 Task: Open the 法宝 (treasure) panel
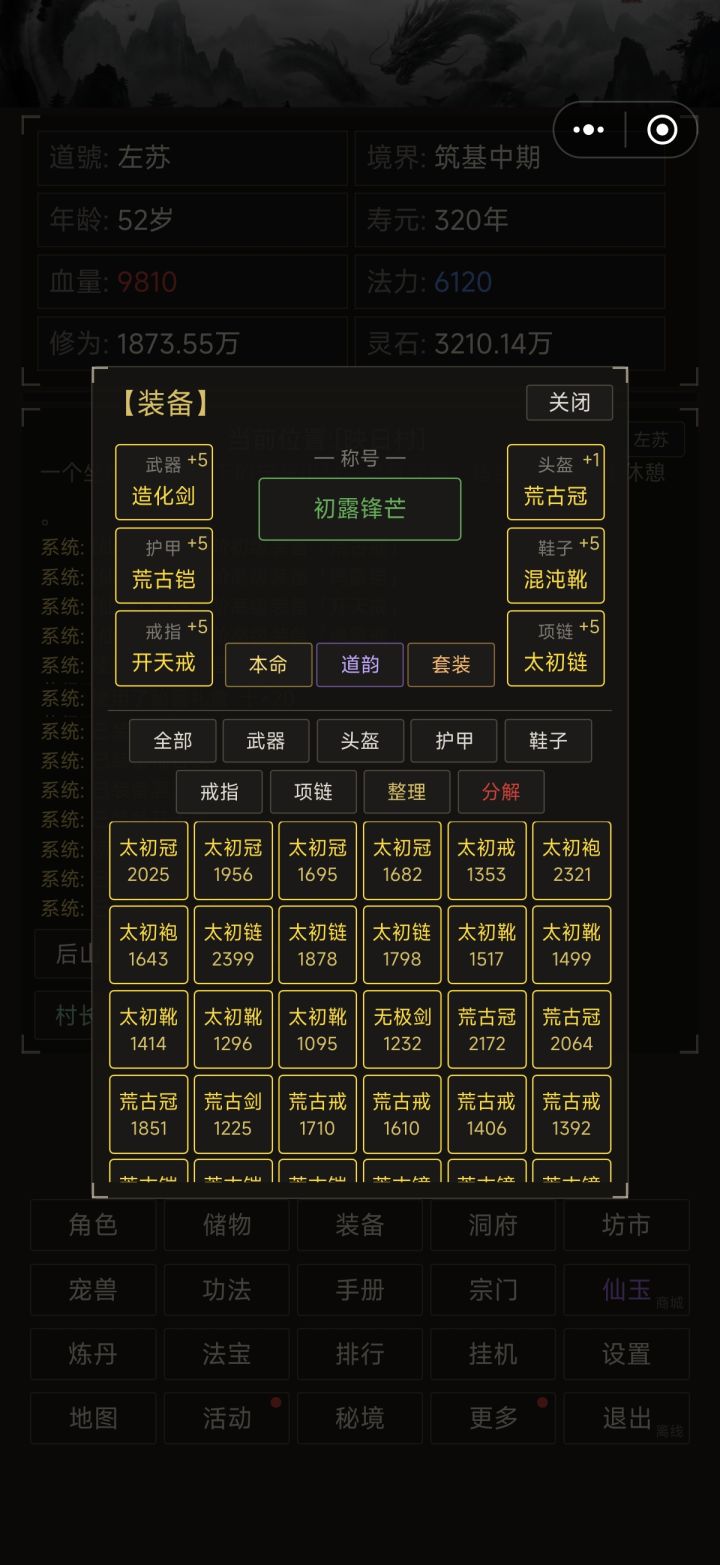(x=226, y=1354)
